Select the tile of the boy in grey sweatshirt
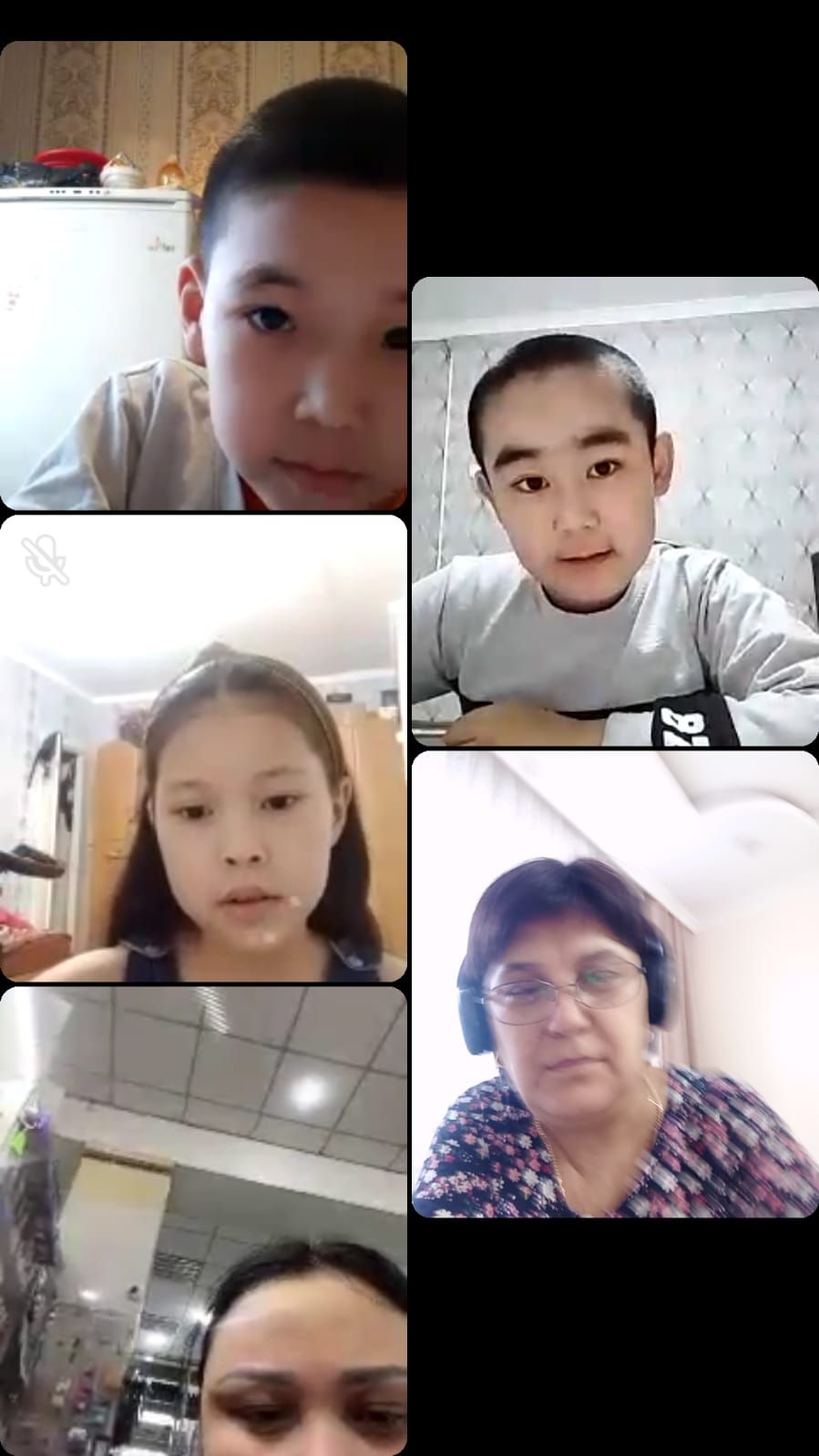 [x=615, y=512]
